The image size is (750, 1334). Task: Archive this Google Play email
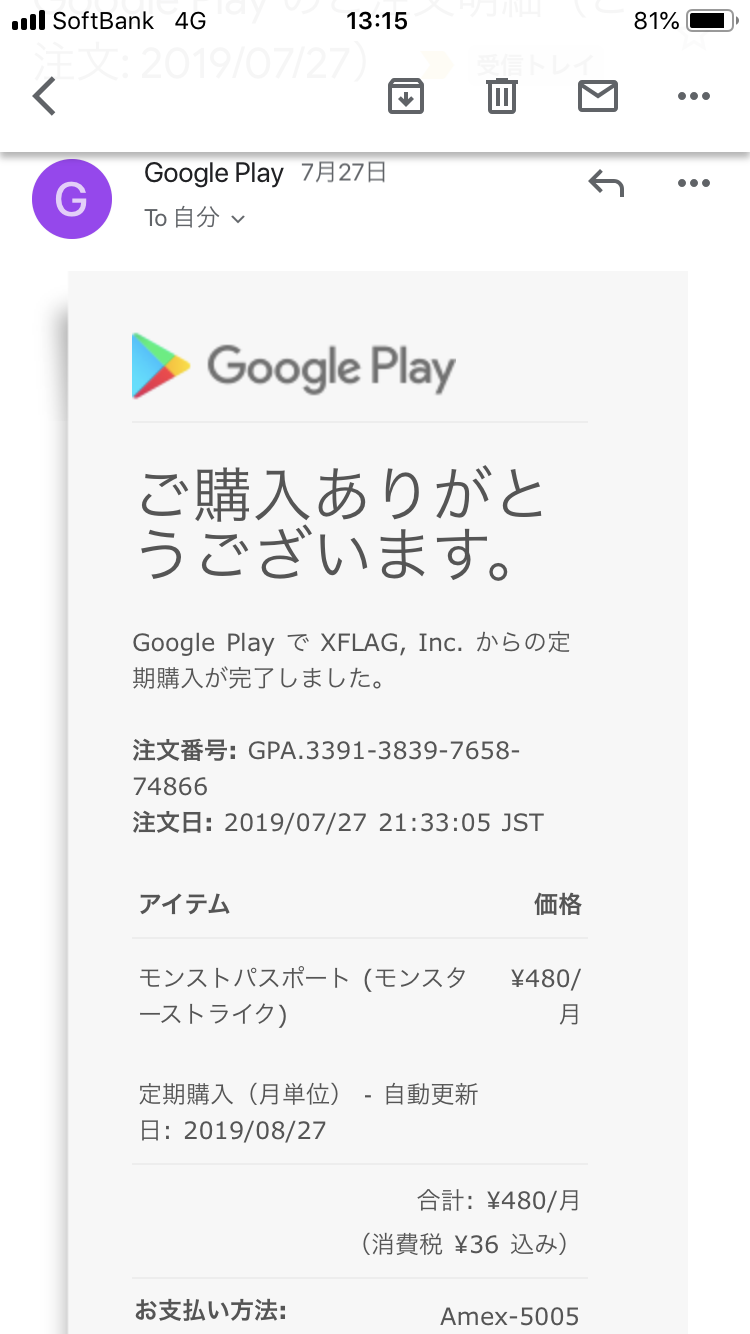pos(406,97)
